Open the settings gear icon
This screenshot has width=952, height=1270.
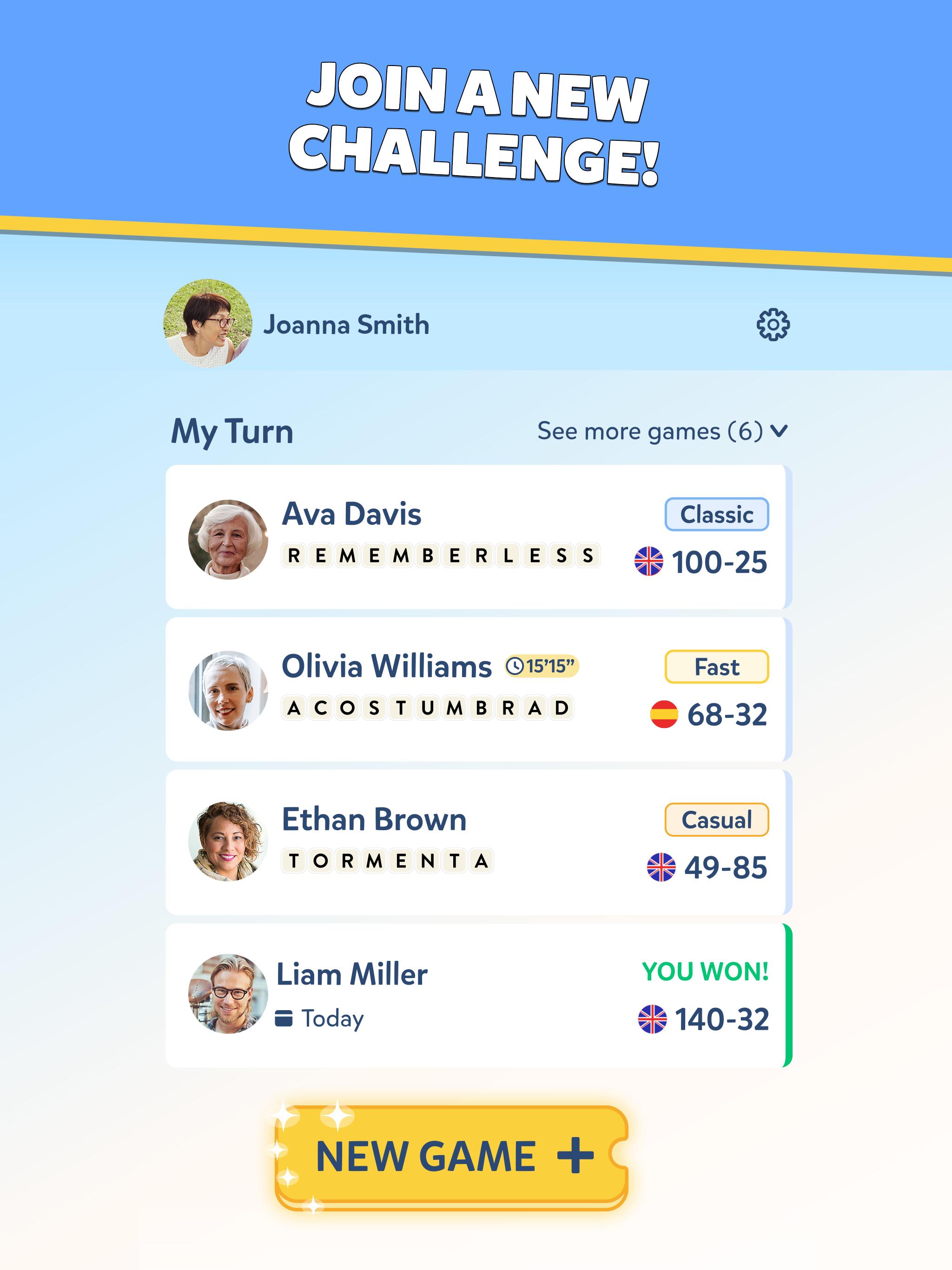(x=773, y=325)
